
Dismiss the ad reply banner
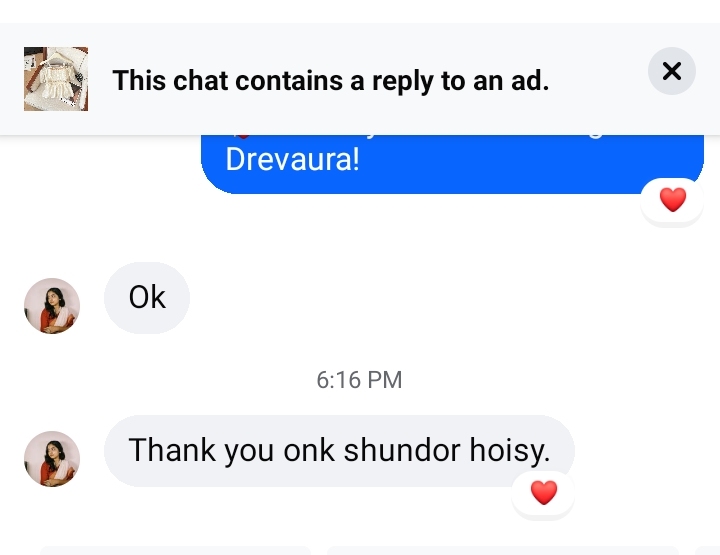click(x=671, y=72)
